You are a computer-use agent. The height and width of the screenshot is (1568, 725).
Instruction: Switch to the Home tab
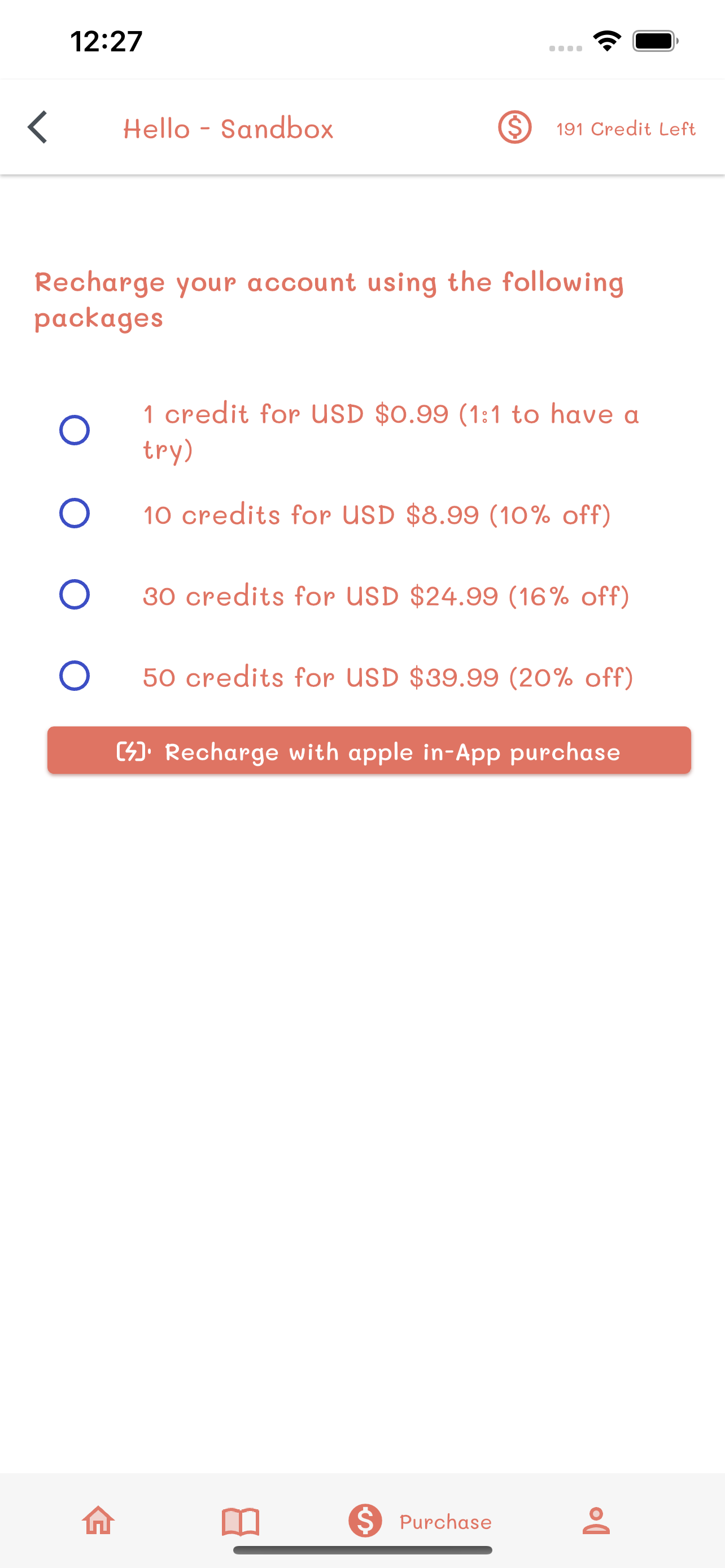click(x=98, y=1521)
